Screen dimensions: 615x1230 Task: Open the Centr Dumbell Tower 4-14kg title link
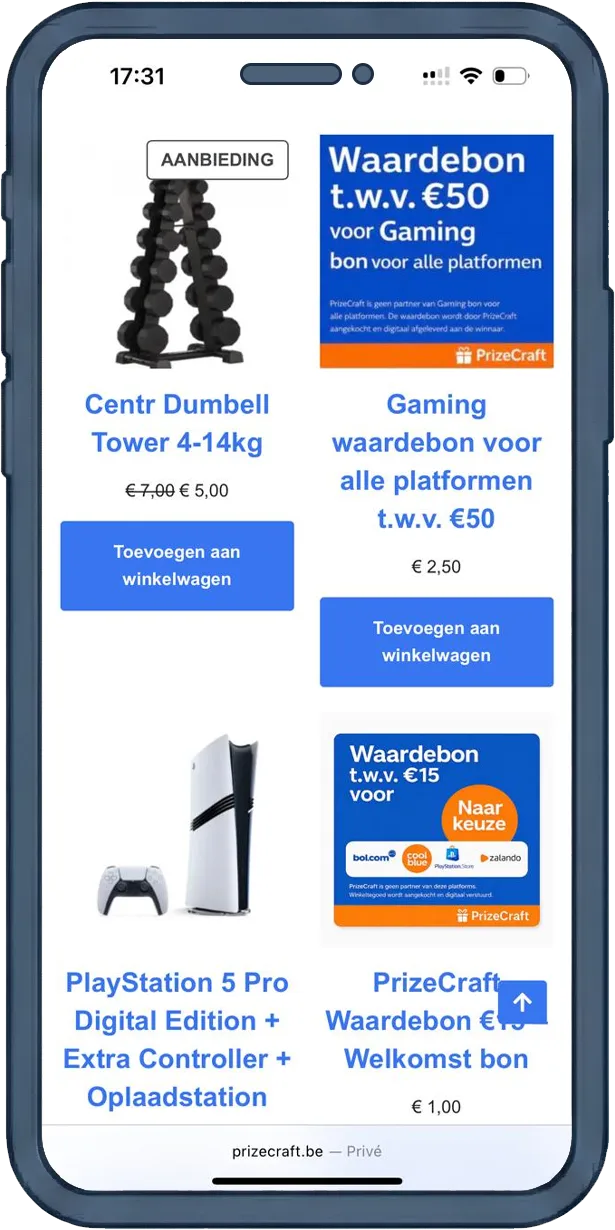pos(177,423)
